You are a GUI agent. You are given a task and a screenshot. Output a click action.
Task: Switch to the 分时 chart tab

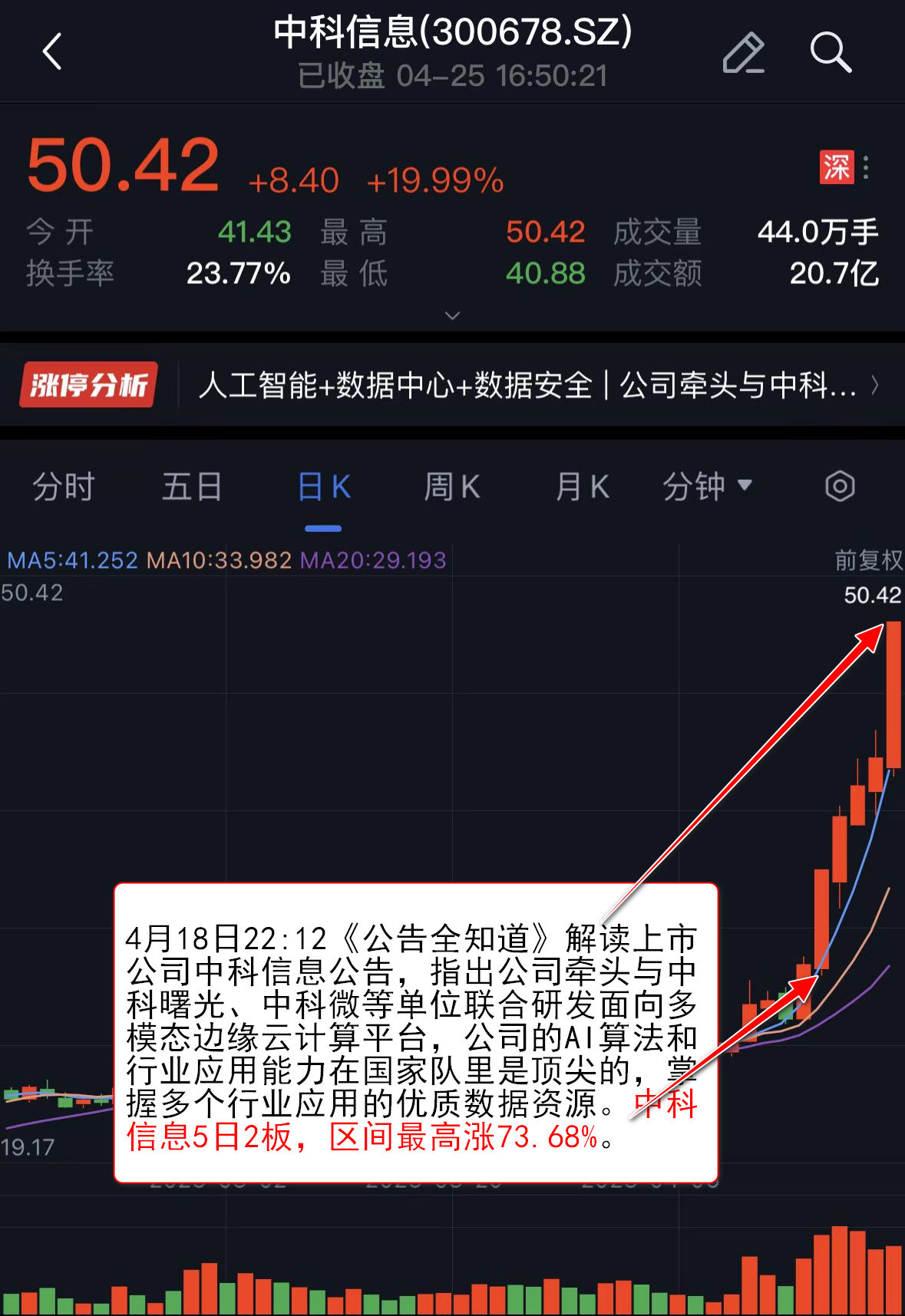(x=63, y=486)
